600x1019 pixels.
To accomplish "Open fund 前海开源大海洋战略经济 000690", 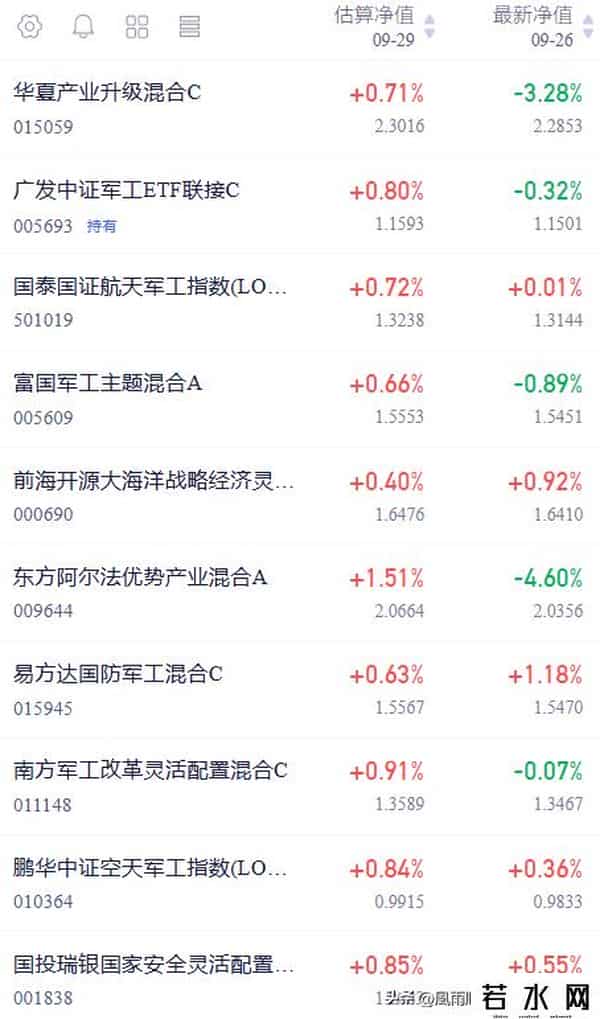I will coord(154,481).
